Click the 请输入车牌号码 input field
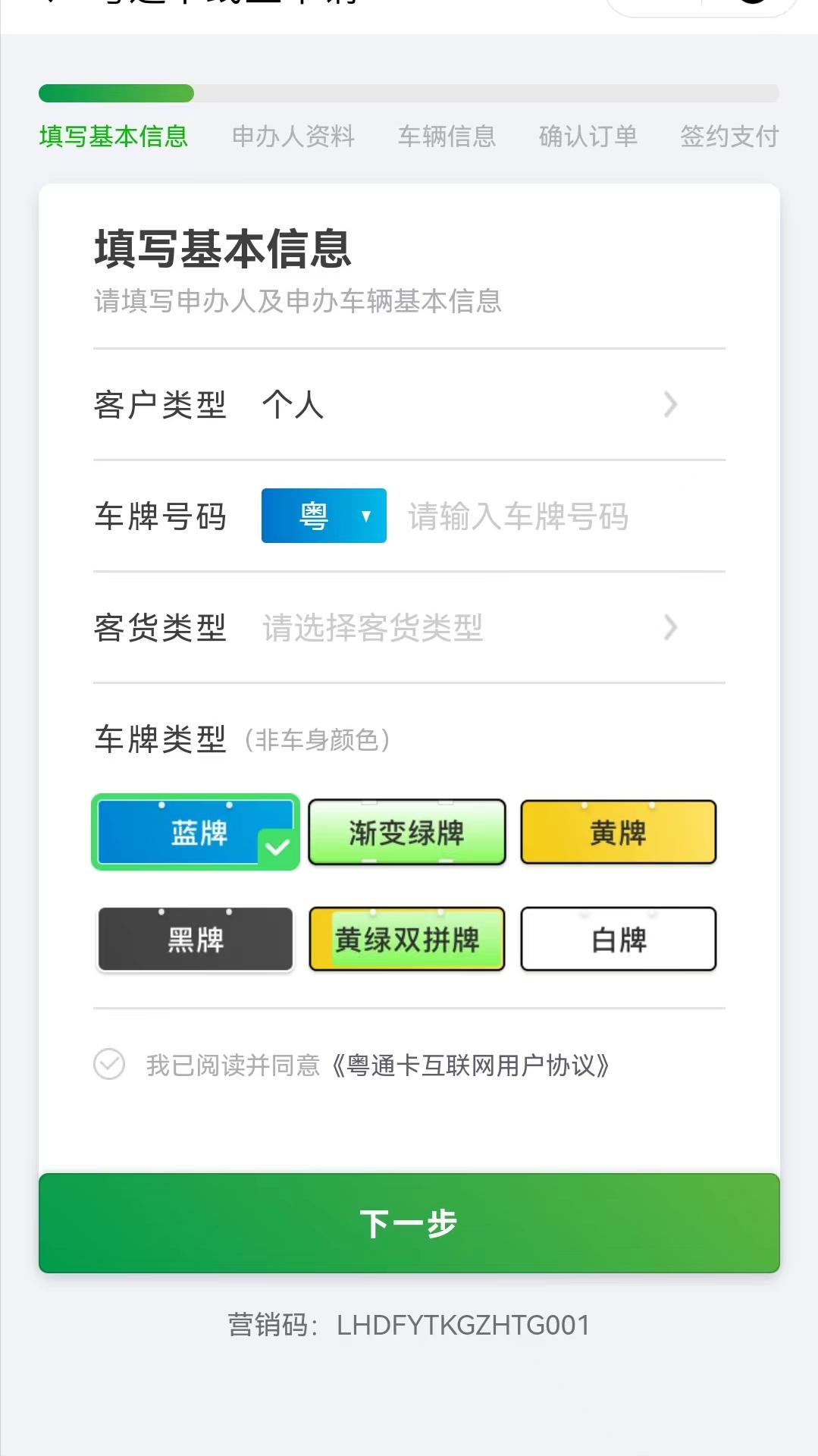Viewport: 818px width, 1456px height. point(518,516)
